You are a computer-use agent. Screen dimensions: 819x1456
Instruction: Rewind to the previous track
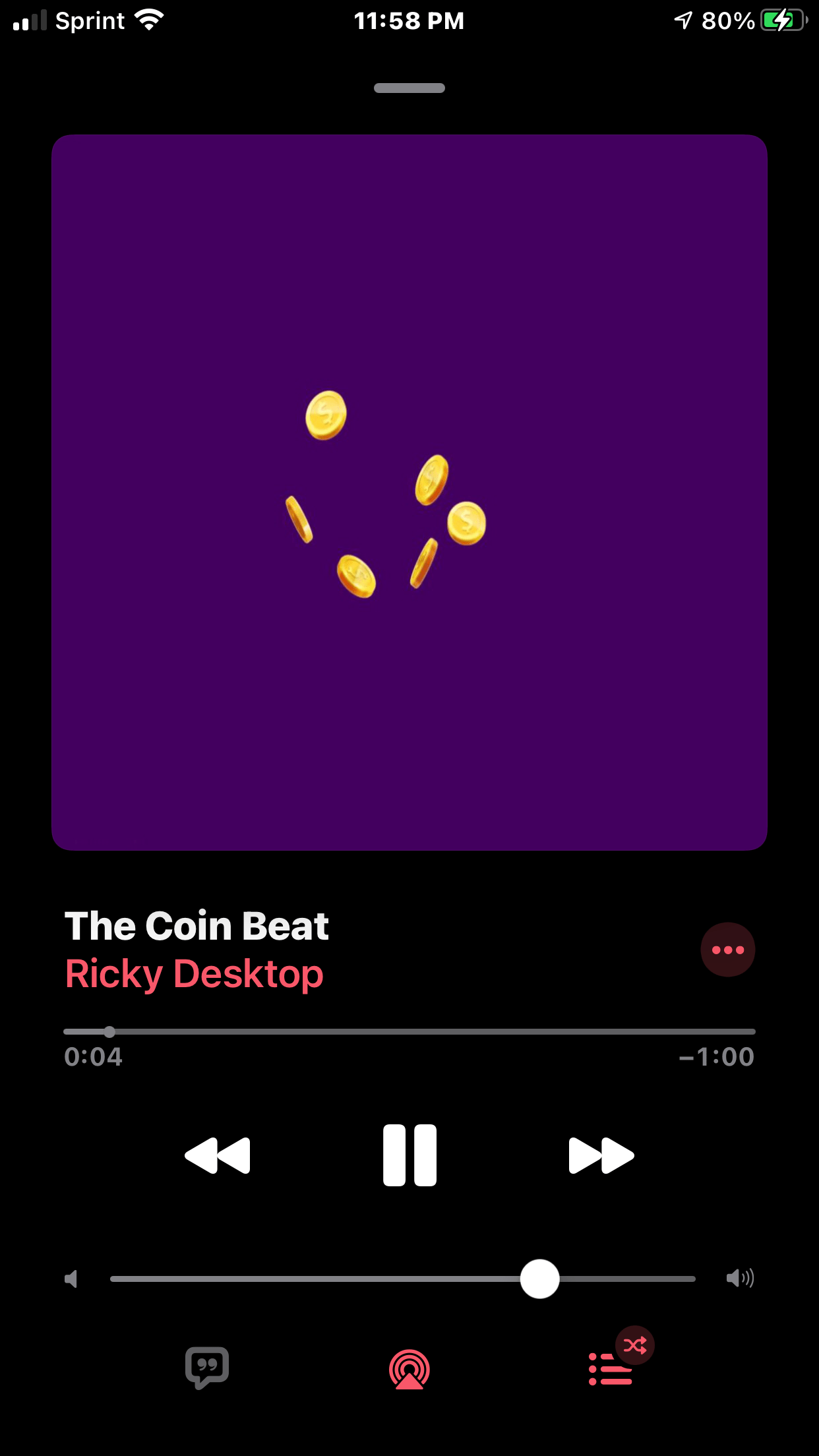pyautogui.click(x=218, y=1155)
